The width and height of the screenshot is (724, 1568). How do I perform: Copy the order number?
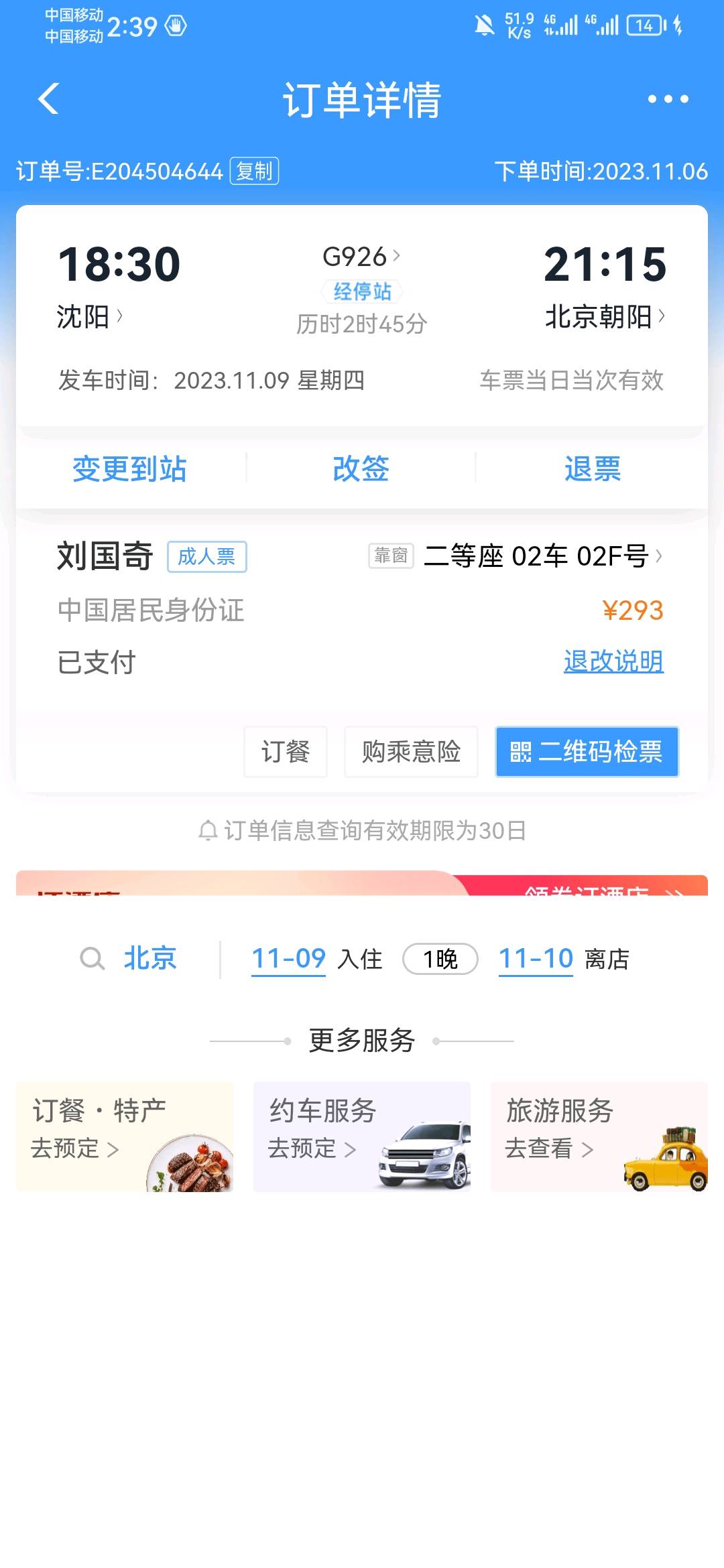[x=254, y=171]
